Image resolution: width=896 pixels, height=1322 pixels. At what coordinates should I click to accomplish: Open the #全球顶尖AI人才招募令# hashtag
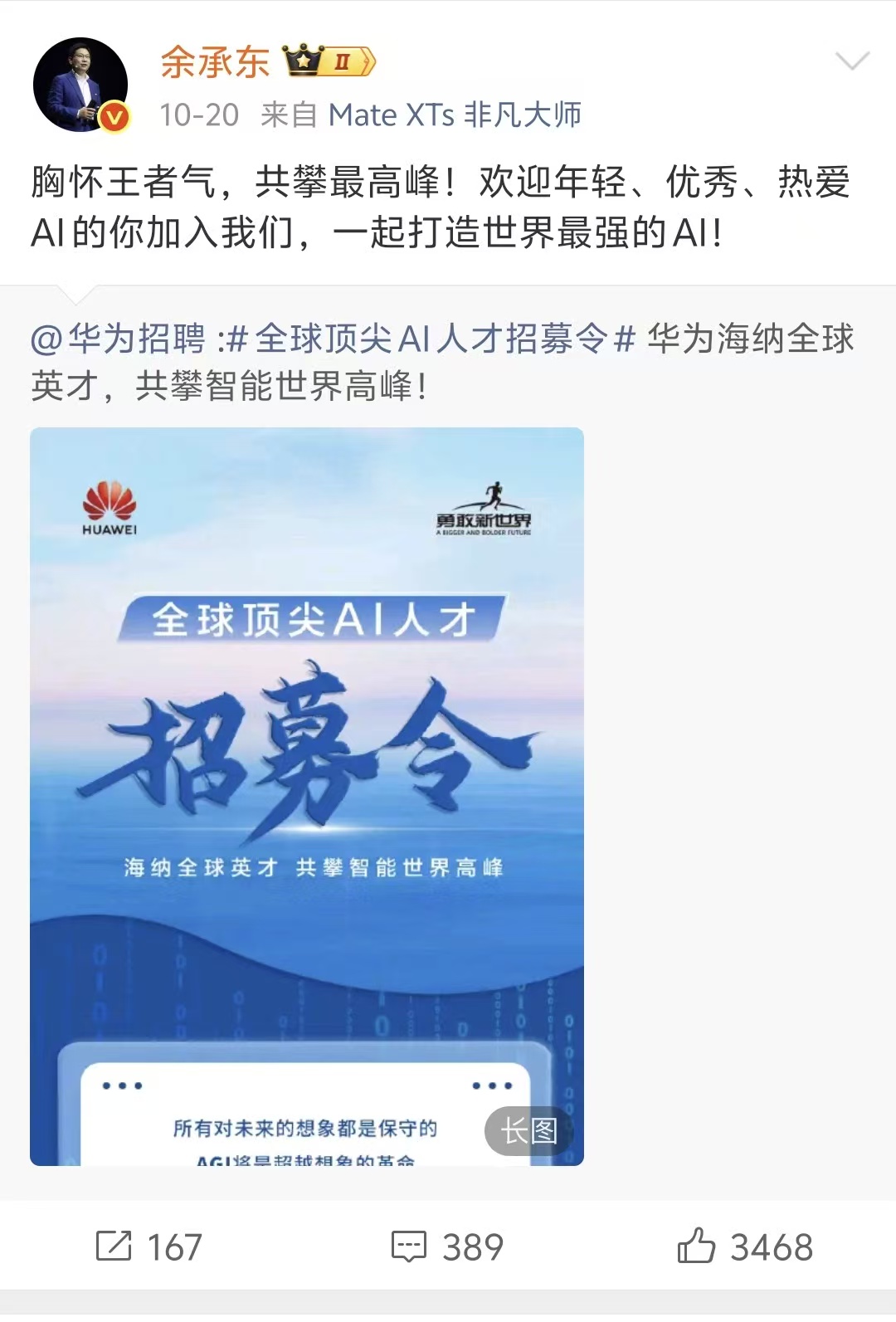pyautogui.click(x=431, y=339)
